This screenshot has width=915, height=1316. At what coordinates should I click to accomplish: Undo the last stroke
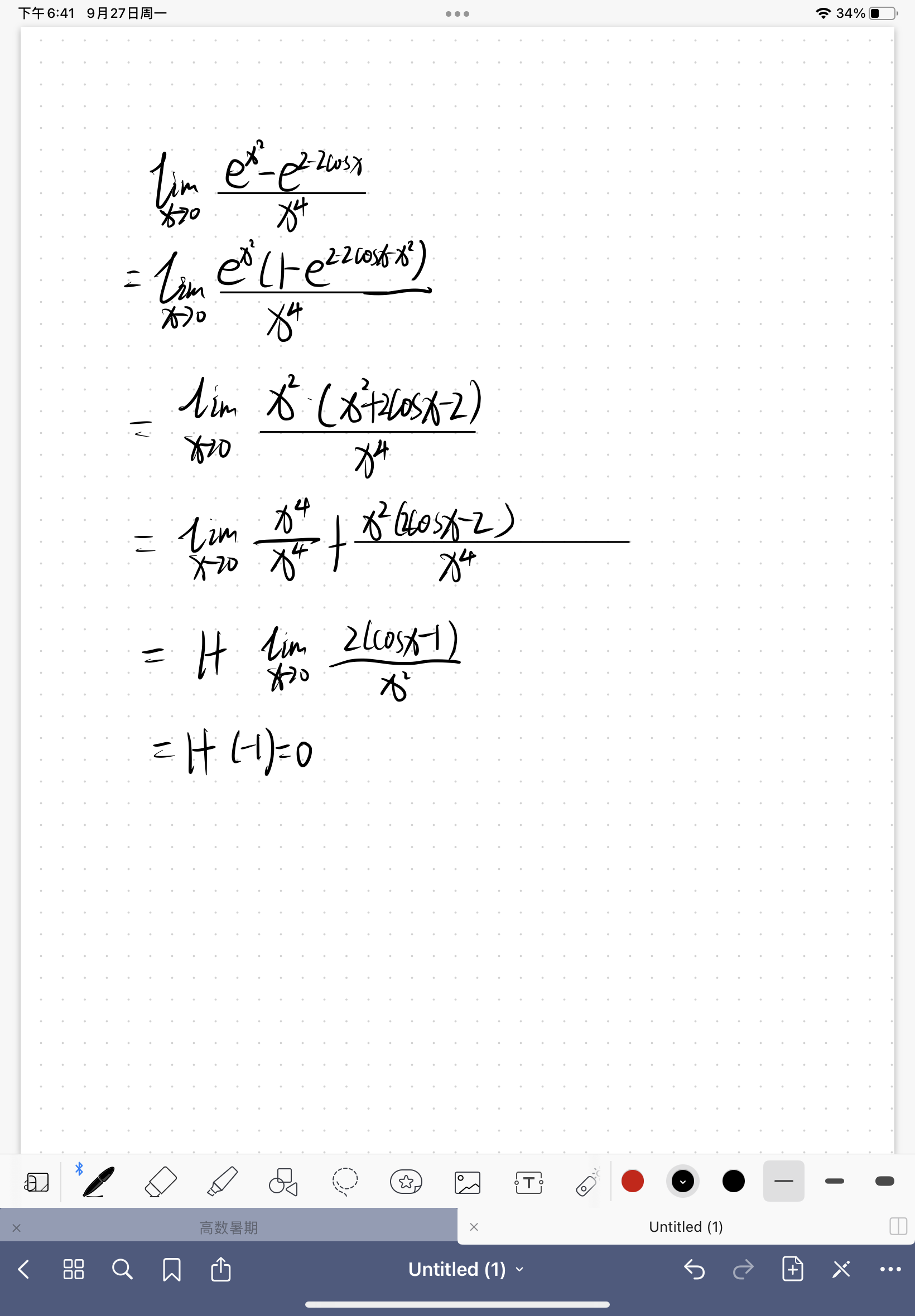[x=694, y=1269]
